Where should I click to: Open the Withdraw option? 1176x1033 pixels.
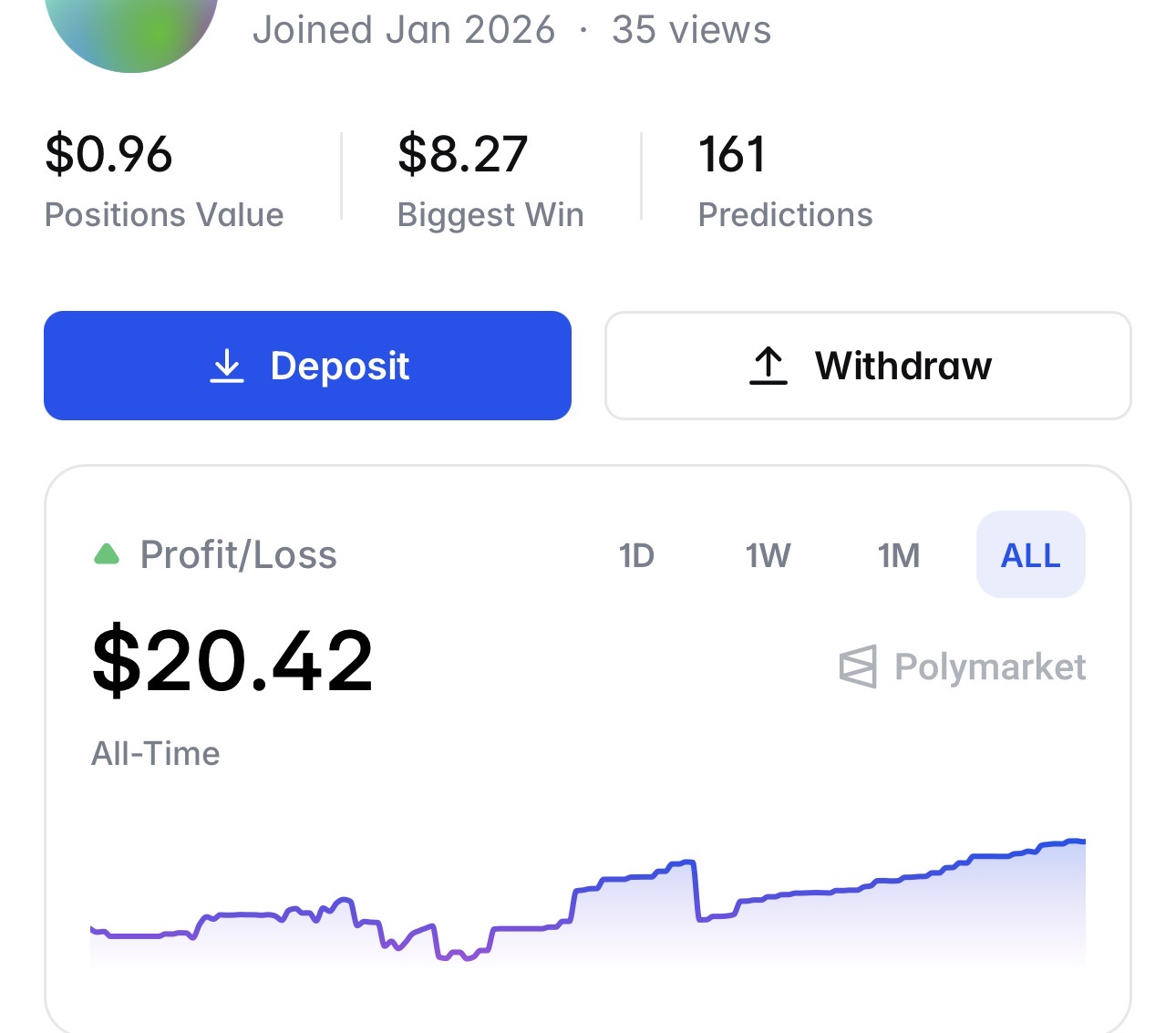[867, 366]
